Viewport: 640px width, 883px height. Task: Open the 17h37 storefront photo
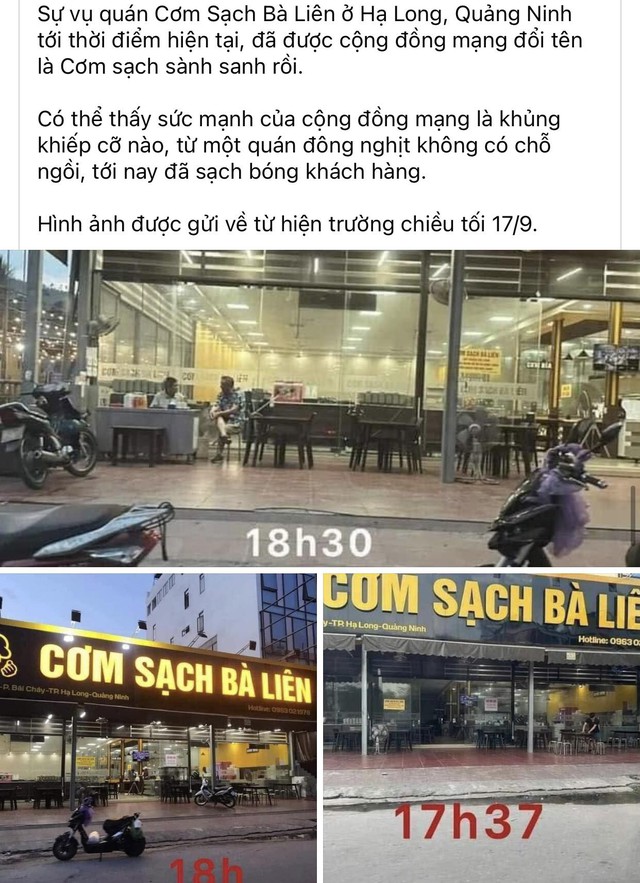(x=481, y=728)
